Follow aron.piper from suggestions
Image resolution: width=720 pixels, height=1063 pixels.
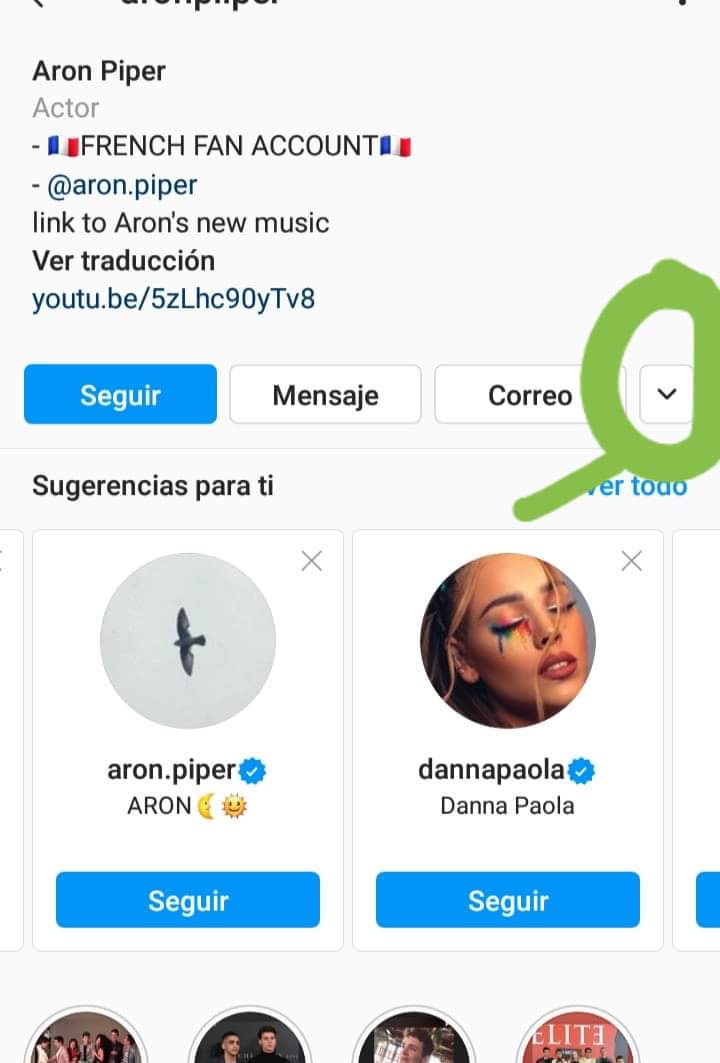coord(188,900)
